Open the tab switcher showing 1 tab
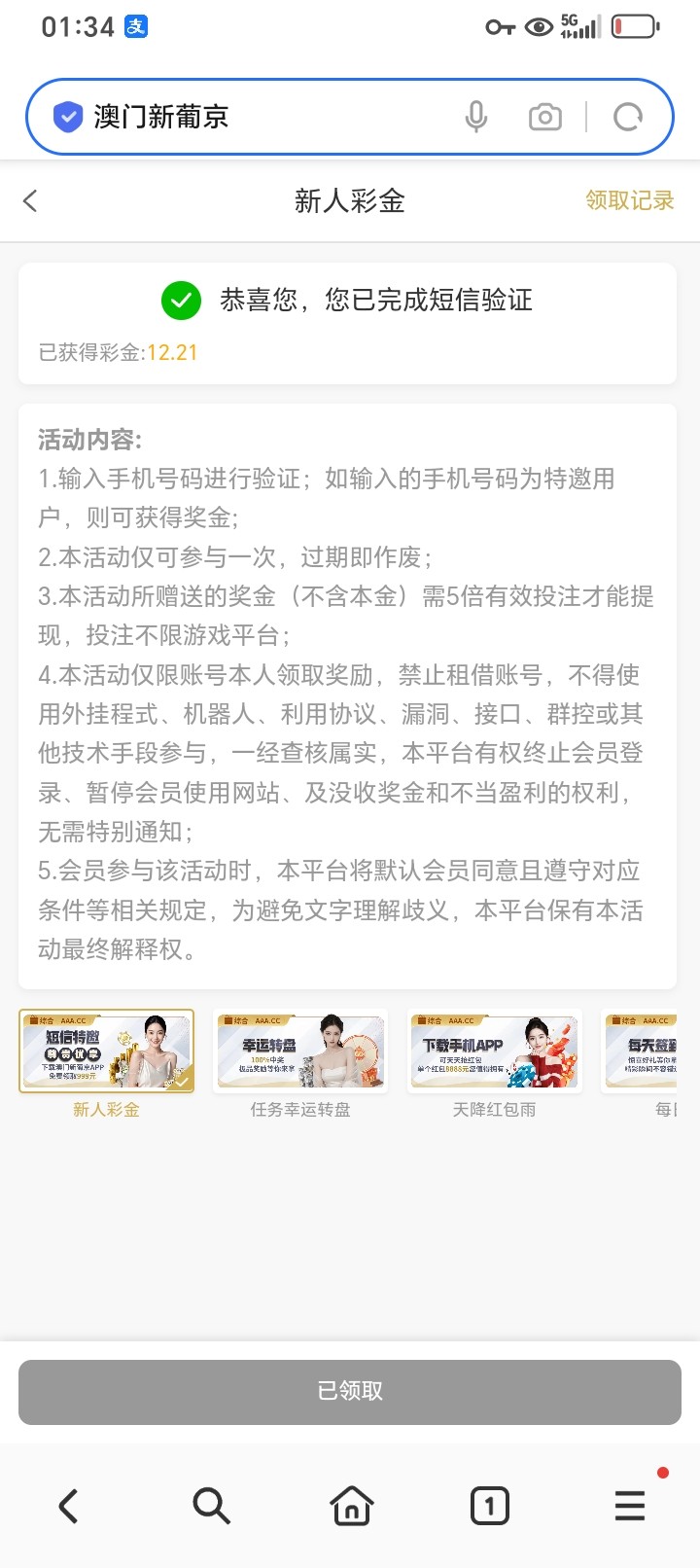Viewport: 700px width, 1568px height. (x=489, y=1507)
